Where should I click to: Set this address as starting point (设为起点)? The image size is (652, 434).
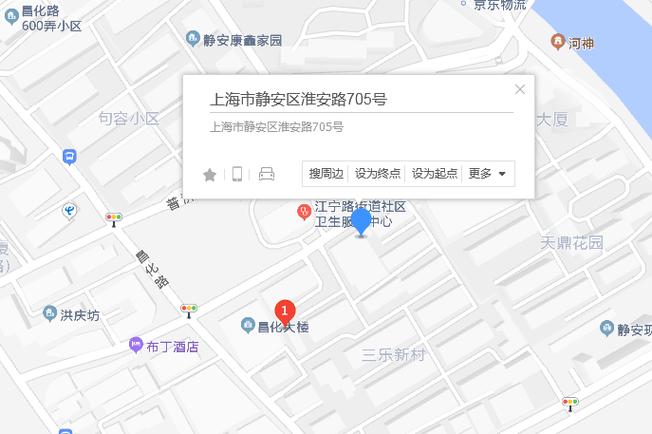click(x=435, y=173)
